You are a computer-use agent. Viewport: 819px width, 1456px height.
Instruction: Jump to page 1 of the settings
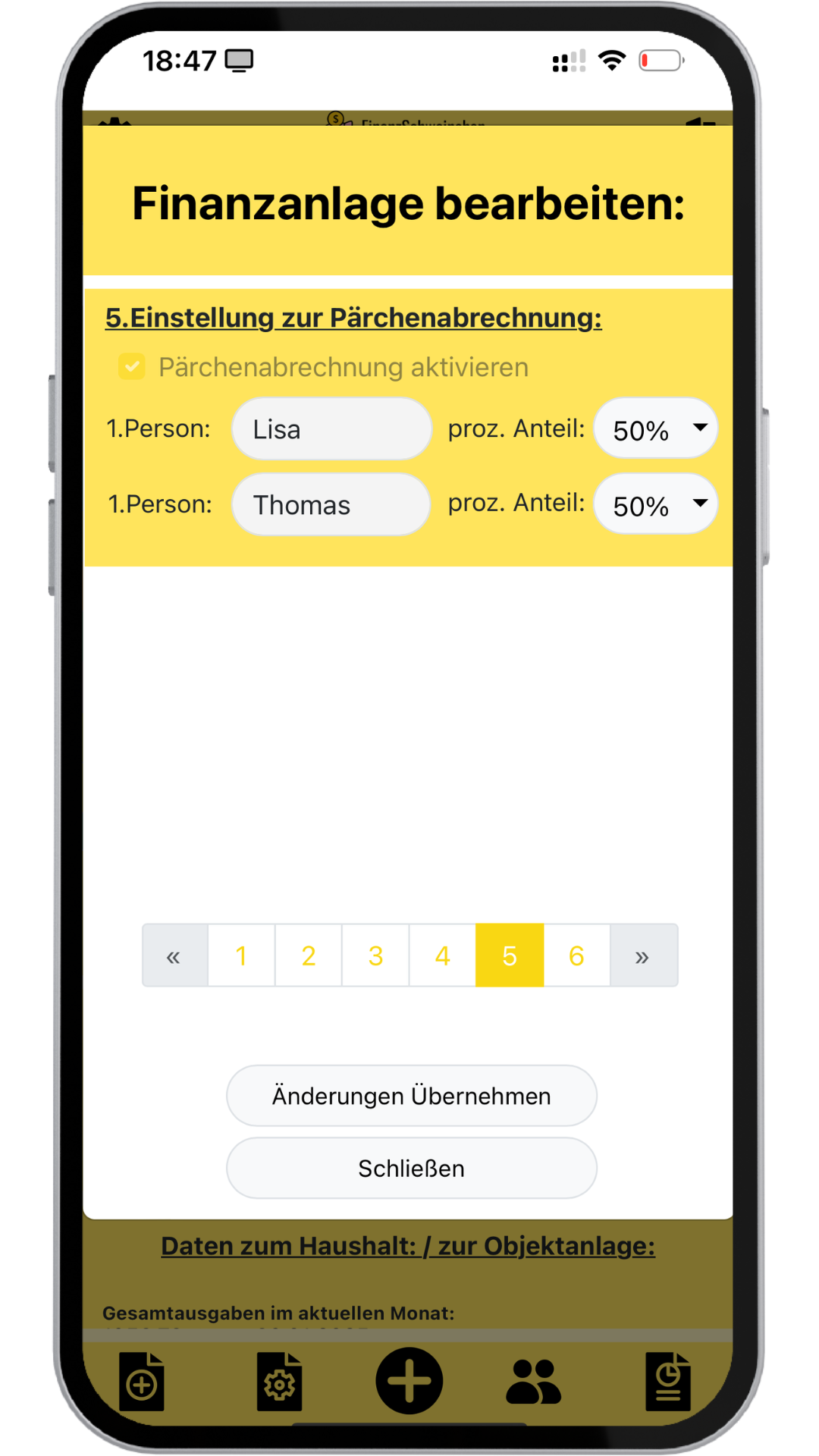pos(241,955)
